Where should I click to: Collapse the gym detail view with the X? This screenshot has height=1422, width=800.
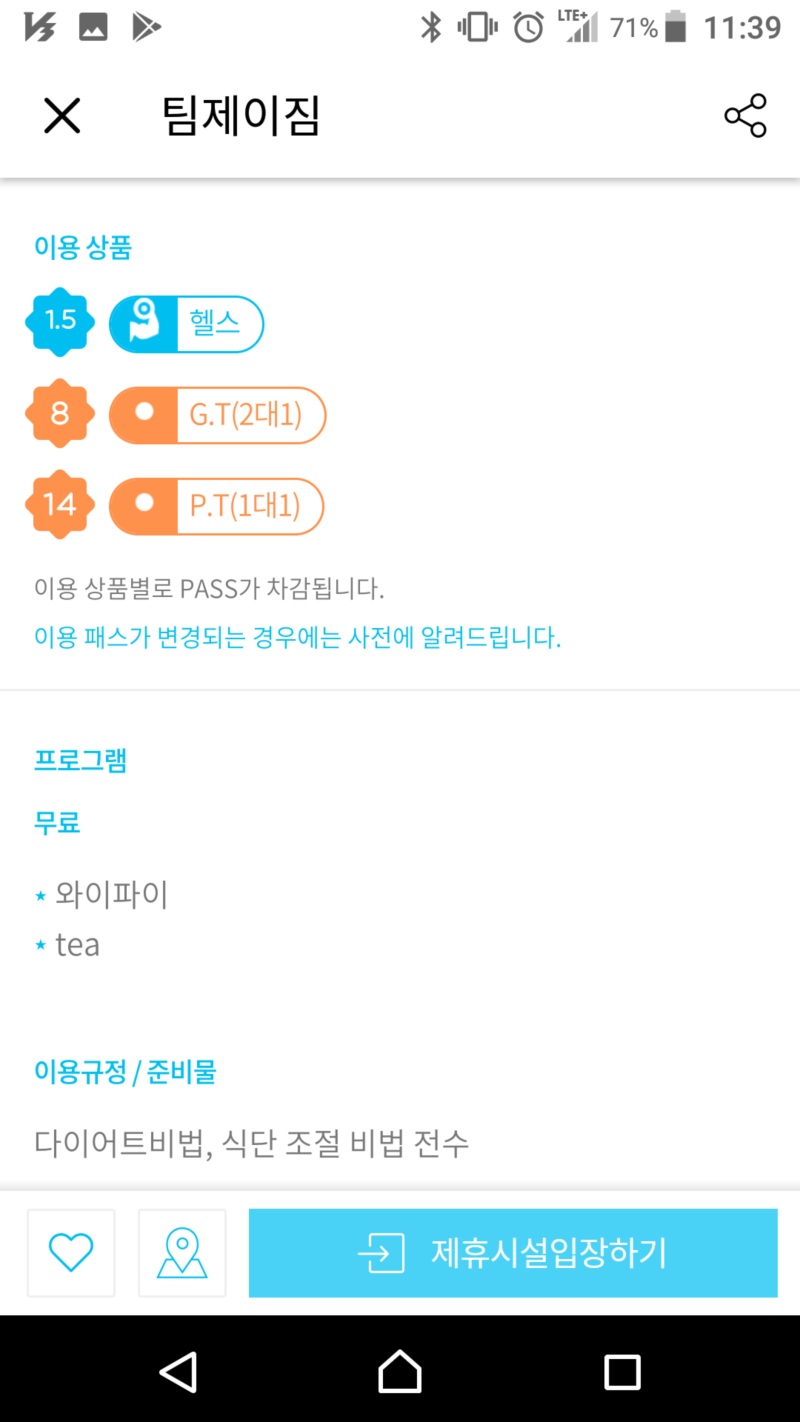[61, 115]
